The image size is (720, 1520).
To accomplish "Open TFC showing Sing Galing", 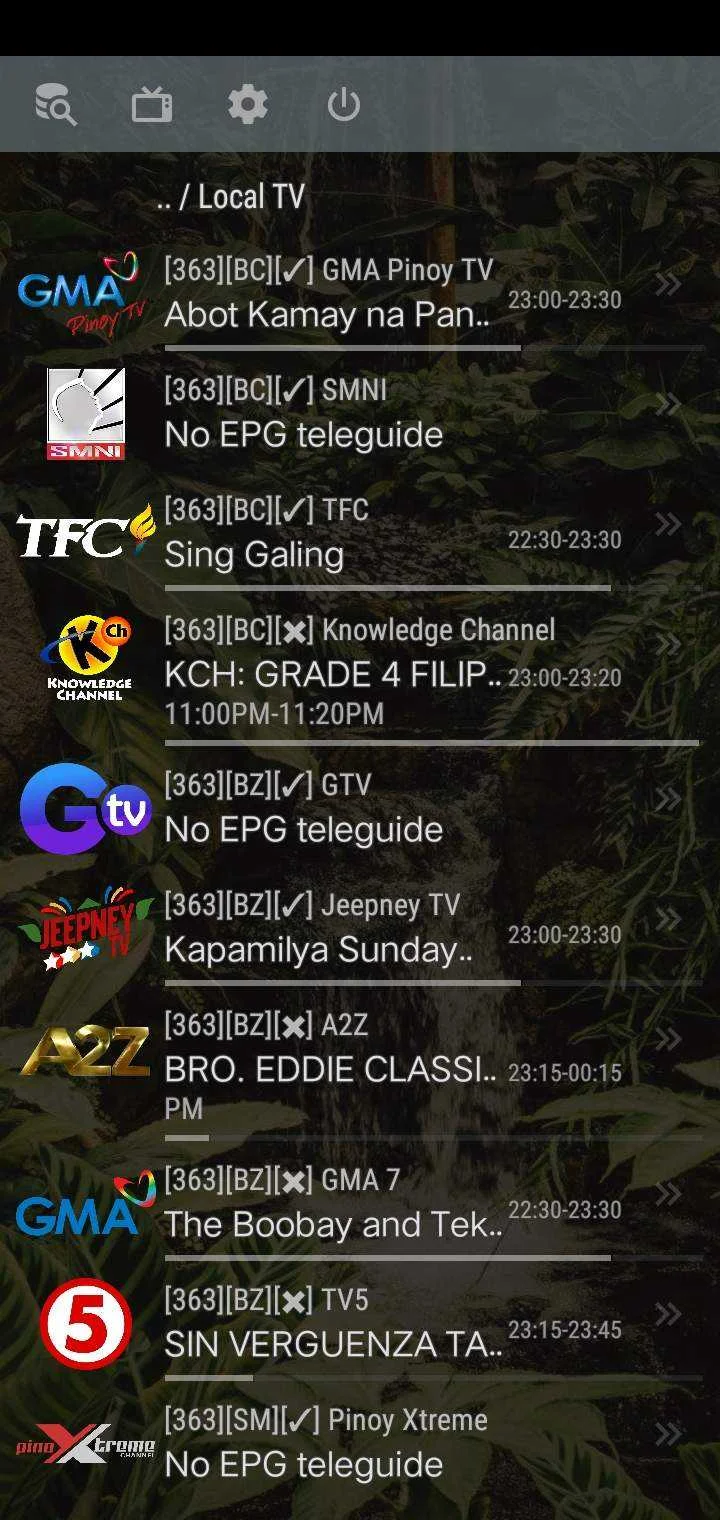I will (x=360, y=533).
